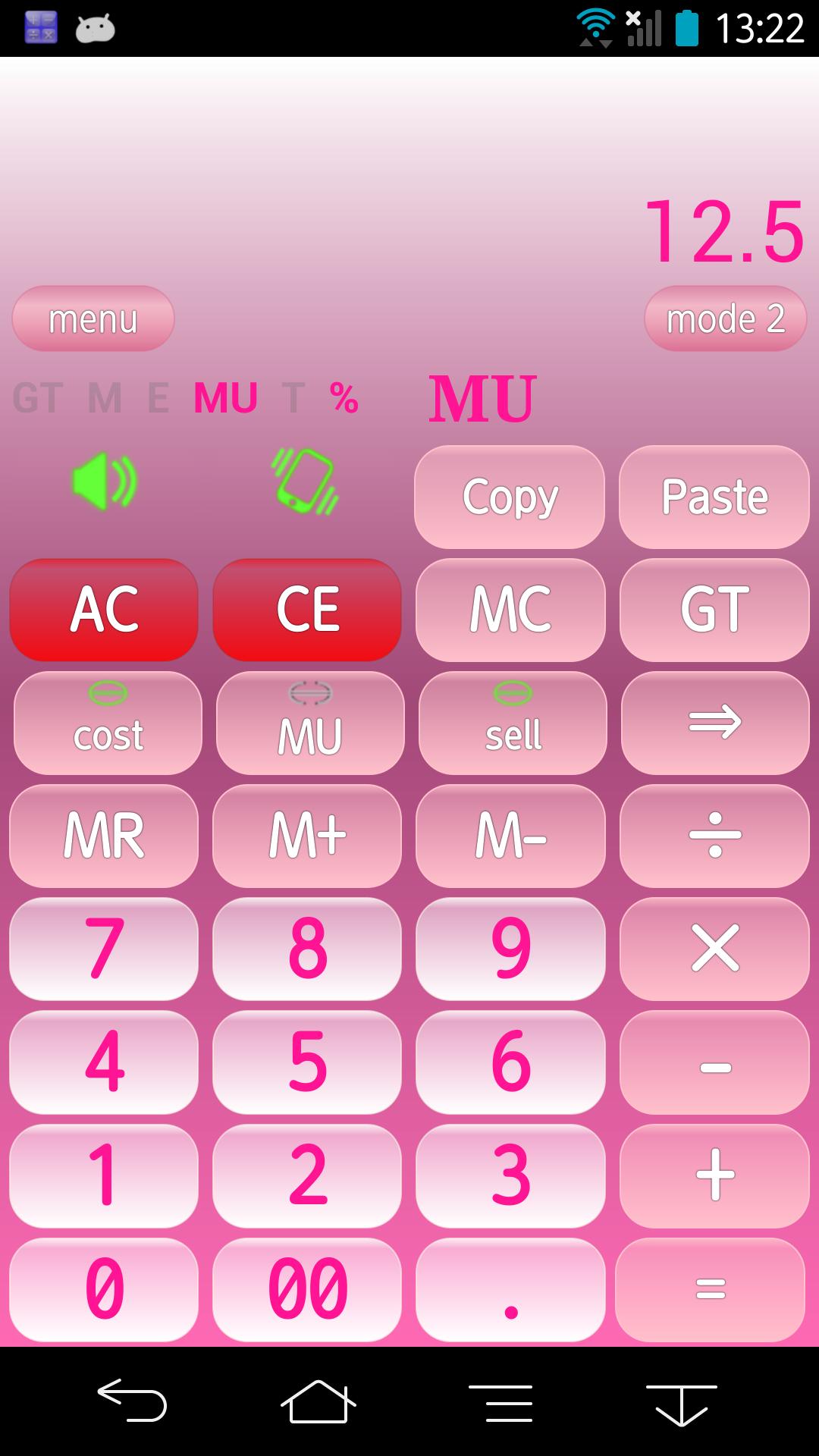Screen dimensions: 819x1456
Task: Paste a value into calculator
Action: tap(714, 497)
